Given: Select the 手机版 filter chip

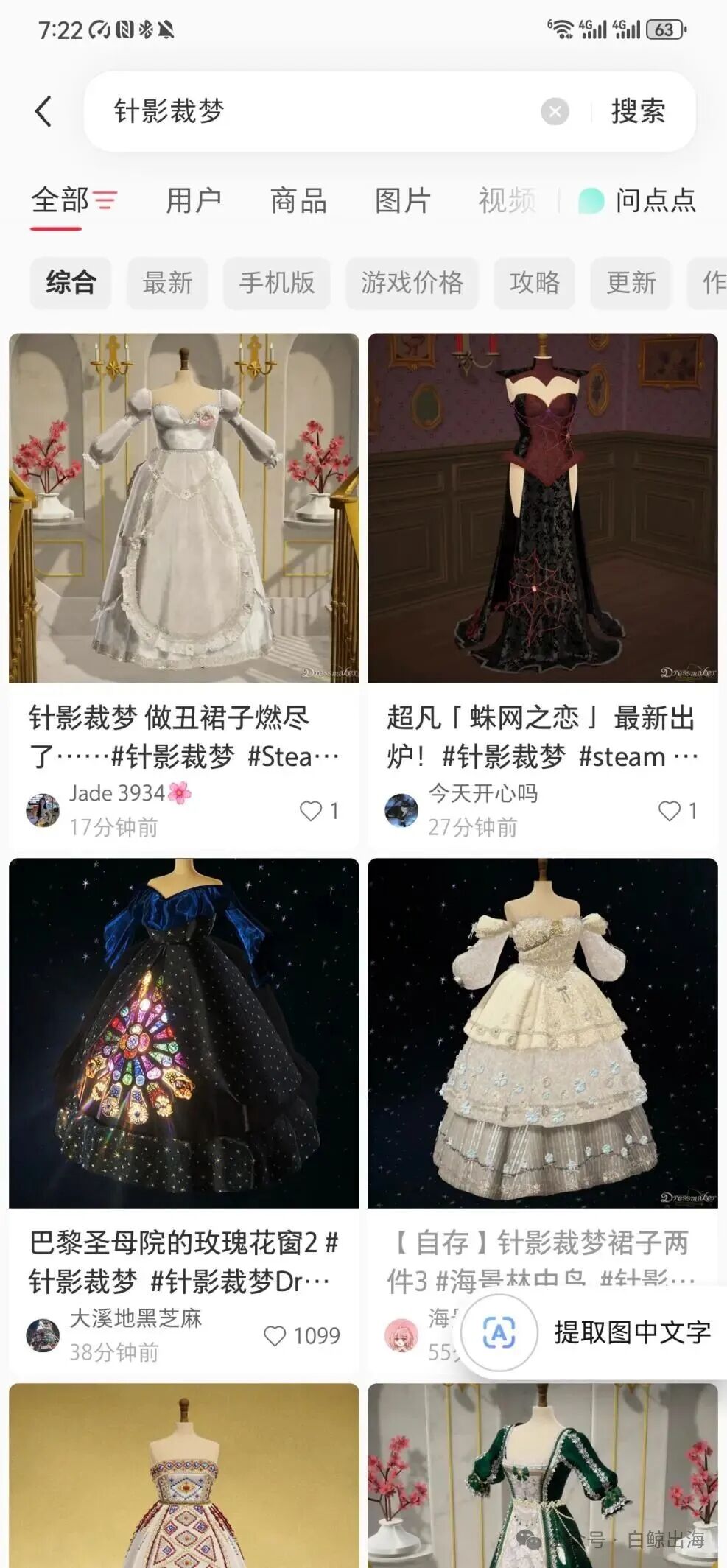Looking at the screenshot, I should [277, 283].
